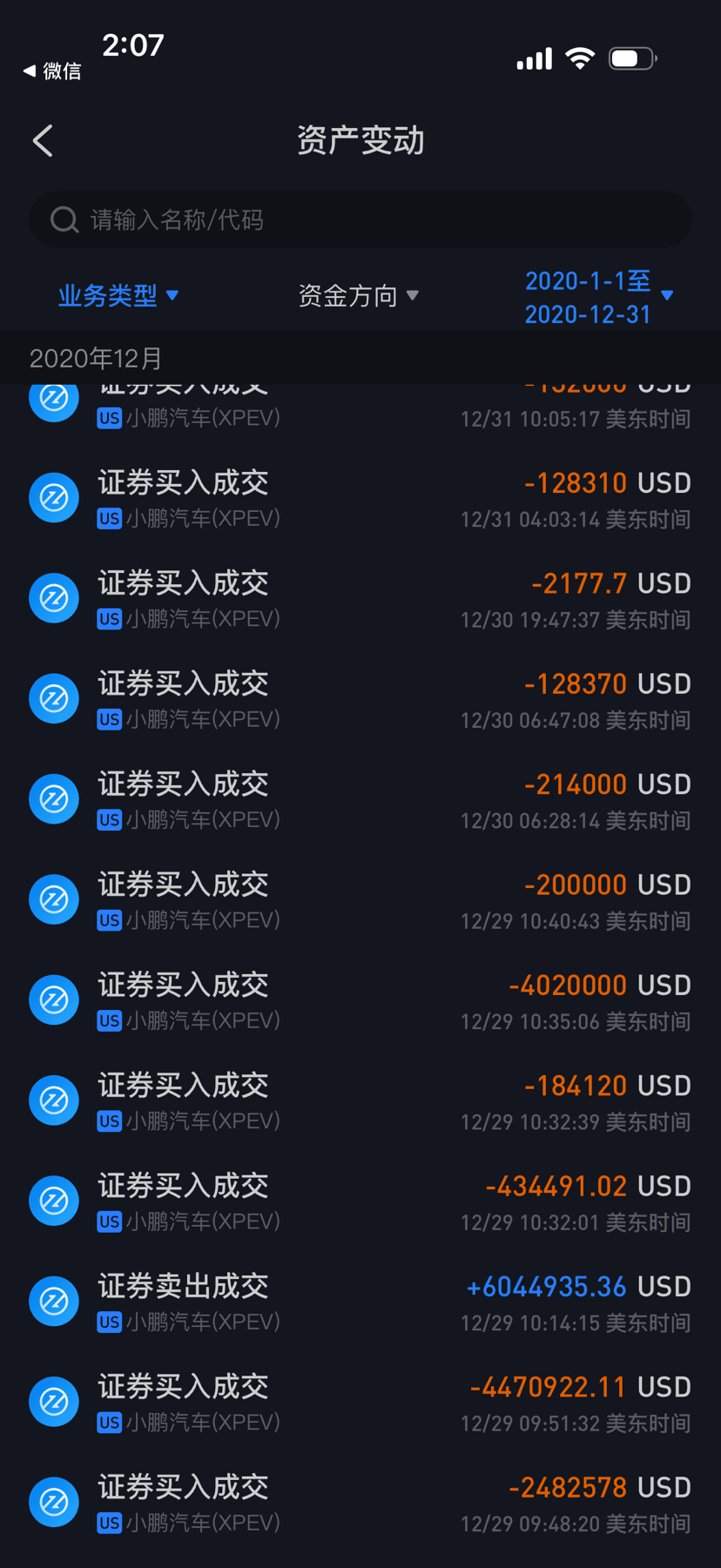
Task: Show details for -434491.02 USD purchase
Action: point(360,1201)
